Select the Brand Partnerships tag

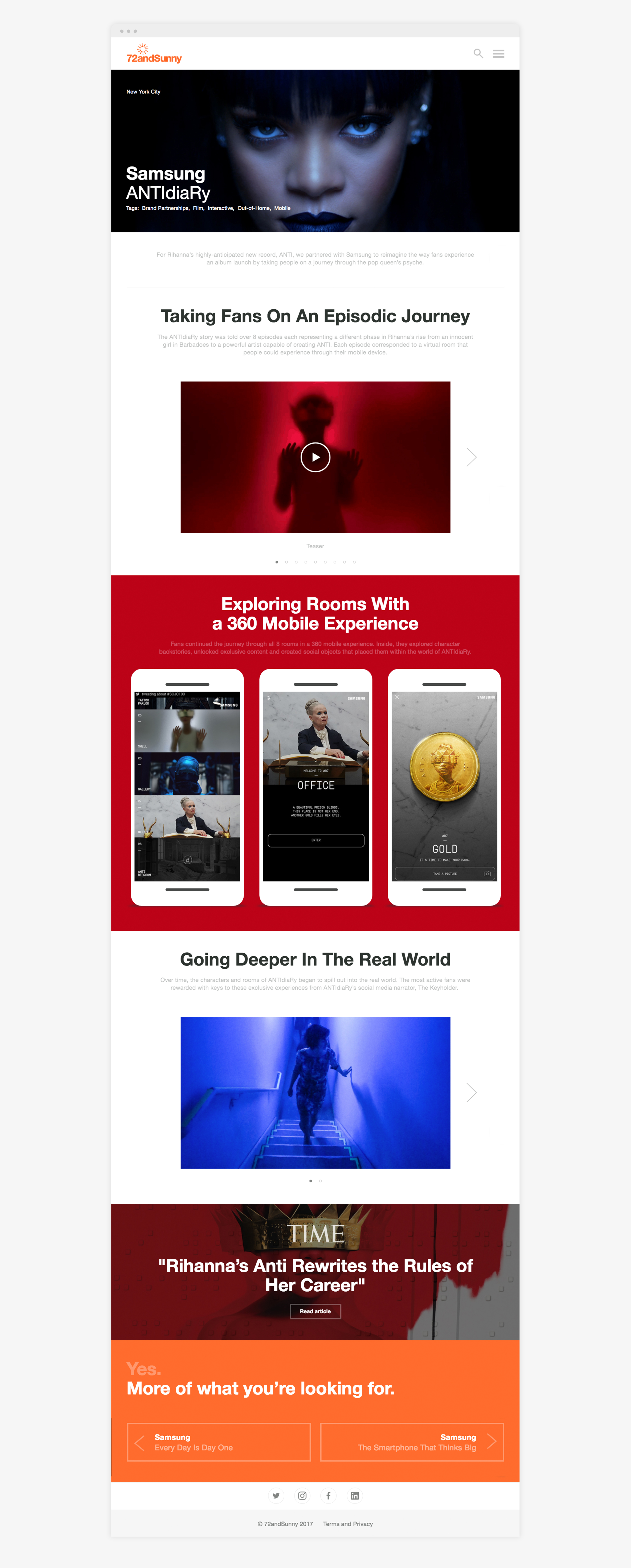click(165, 208)
